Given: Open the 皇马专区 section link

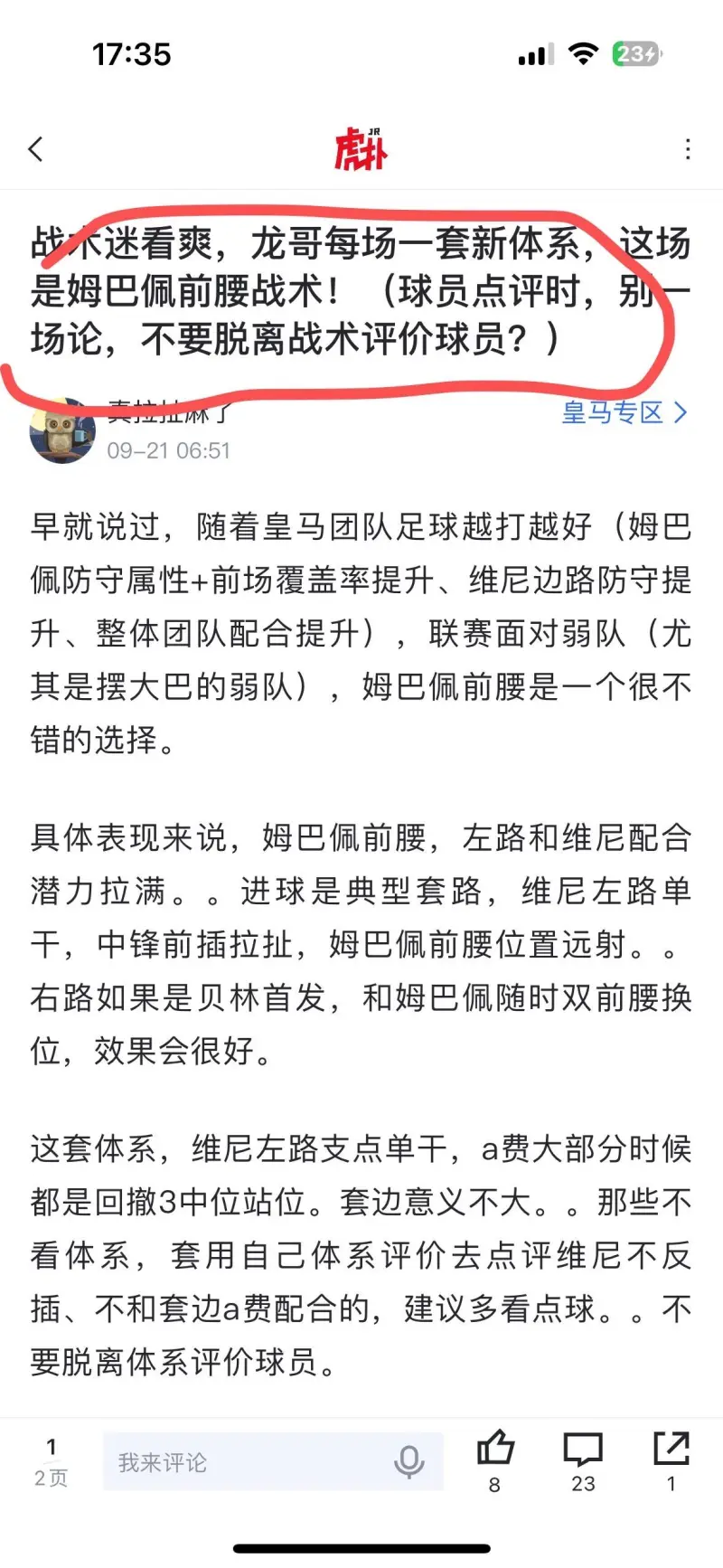Looking at the screenshot, I should pos(624,413).
